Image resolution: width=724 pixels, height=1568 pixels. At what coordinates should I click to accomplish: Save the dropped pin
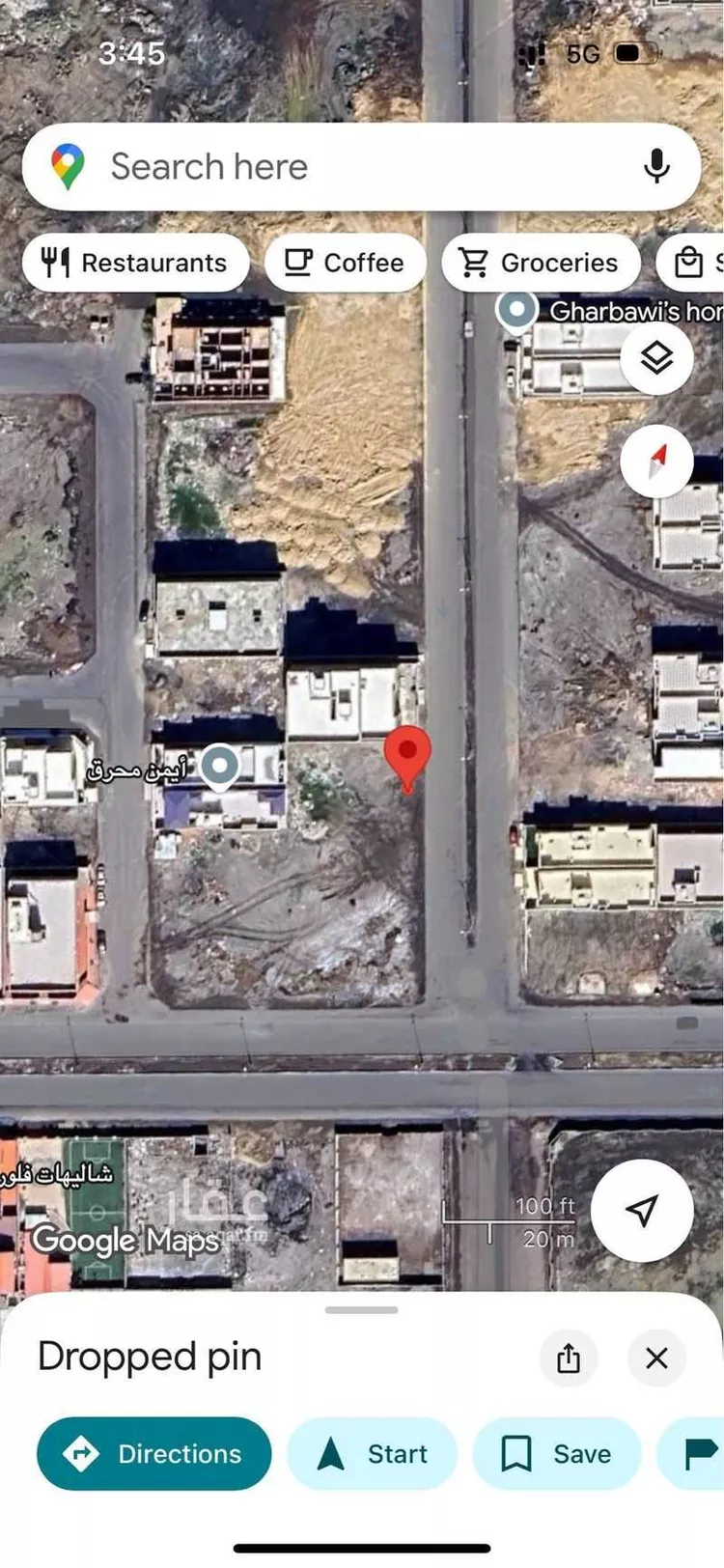[557, 1453]
